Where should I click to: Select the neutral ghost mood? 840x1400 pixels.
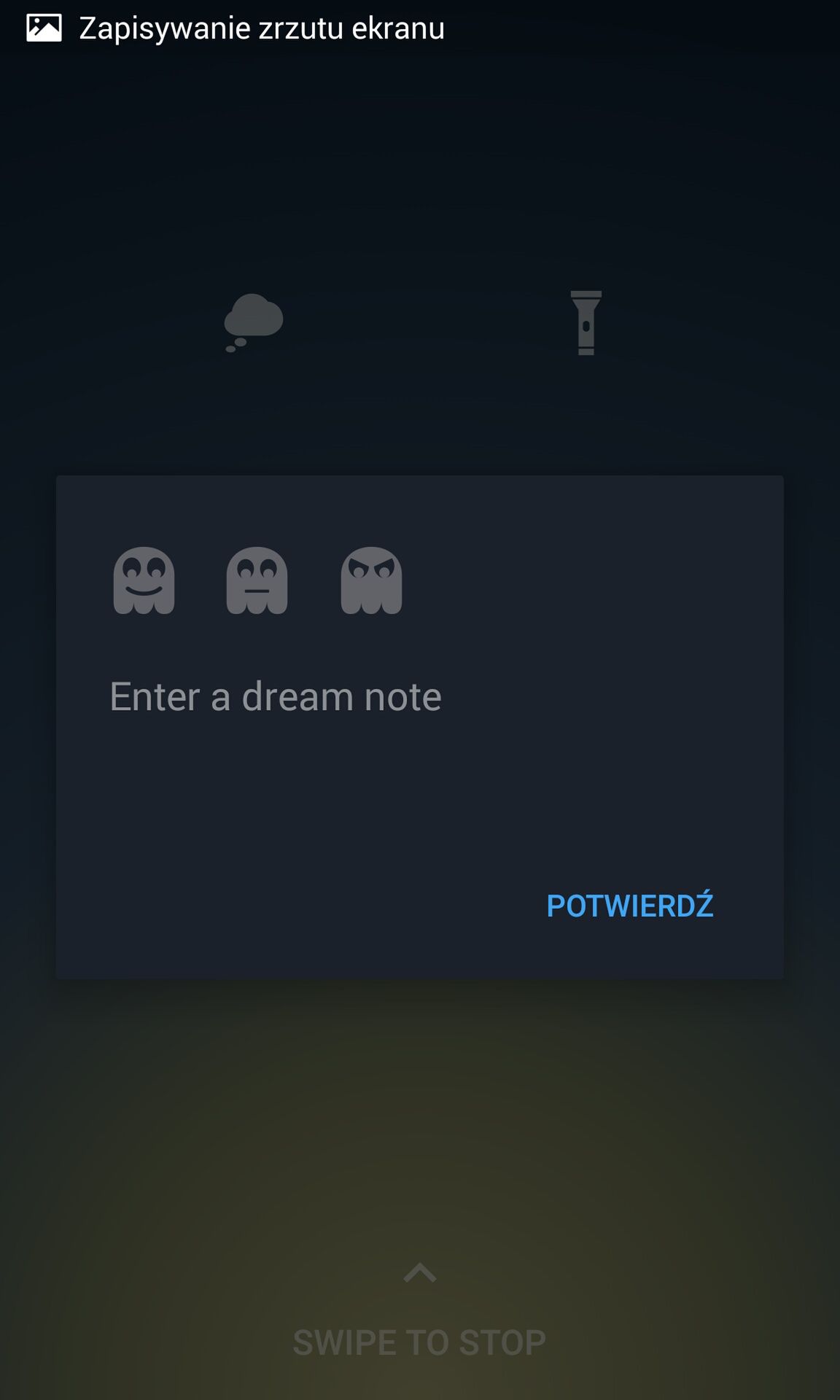point(257,580)
